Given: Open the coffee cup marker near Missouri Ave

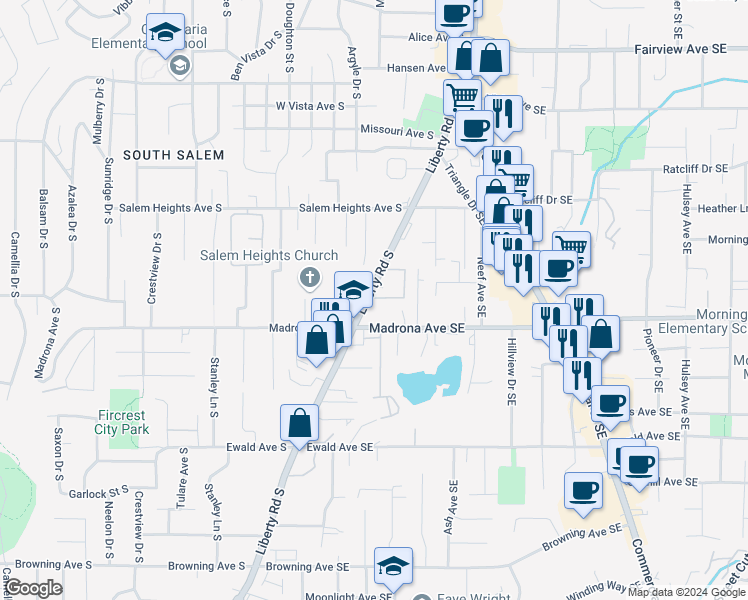Looking at the screenshot, I should pyautogui.click(x=475, y=128).
